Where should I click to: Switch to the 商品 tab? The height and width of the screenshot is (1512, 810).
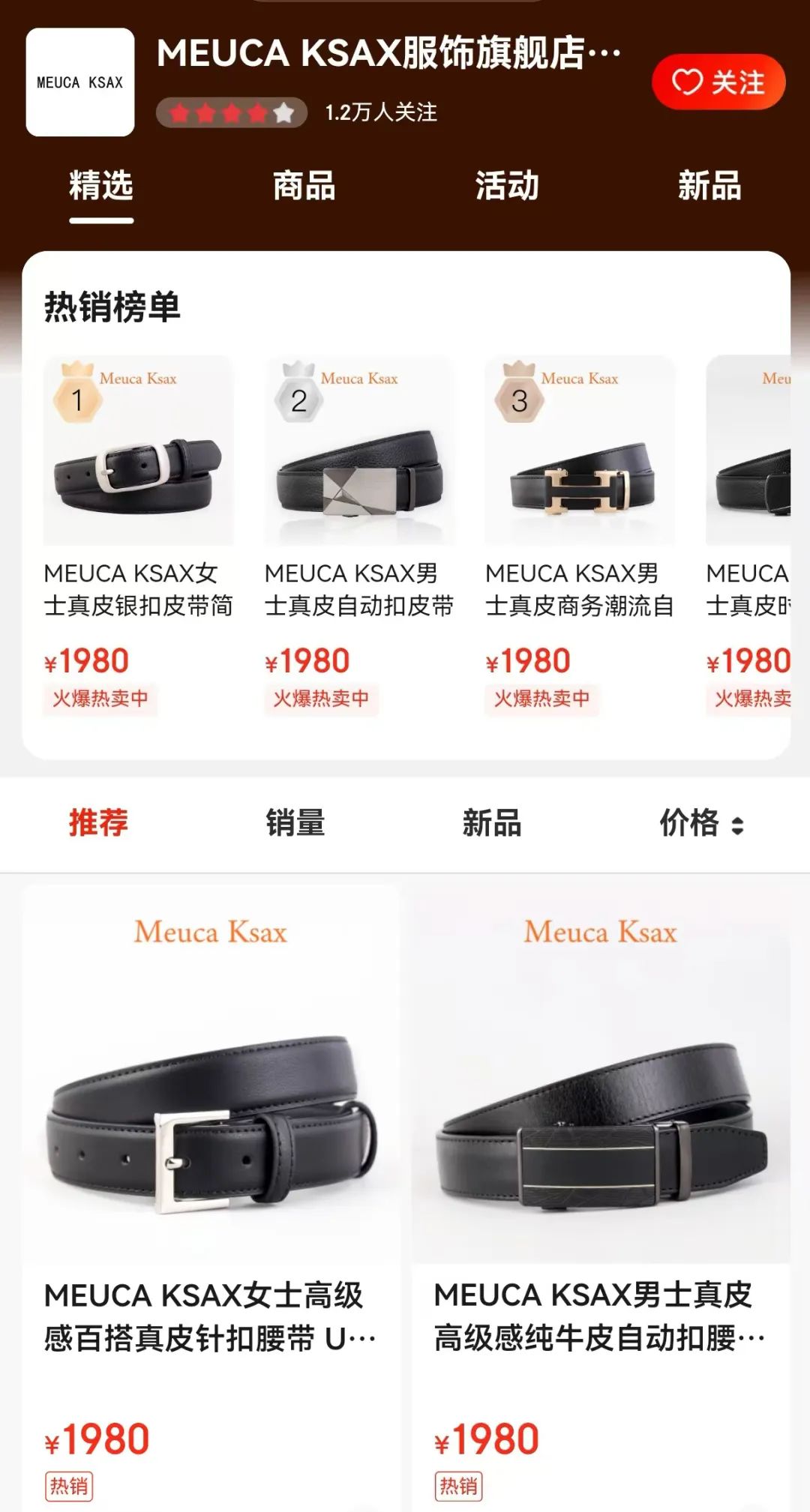(304, 185)
